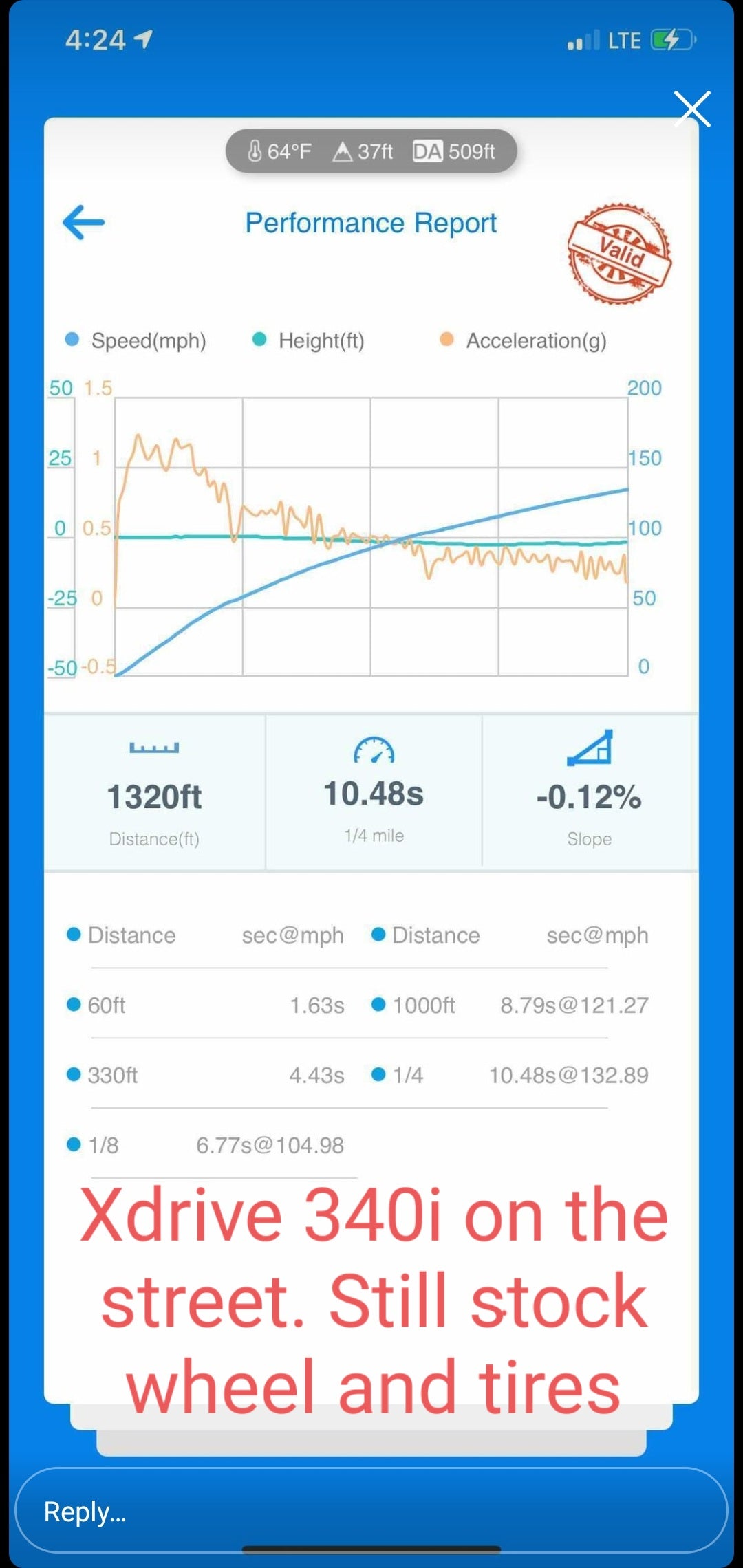This screenshot has height=1568, width=743.
Task: Select the altitude mountain icon showing 37ft
Action: point(342,151)
